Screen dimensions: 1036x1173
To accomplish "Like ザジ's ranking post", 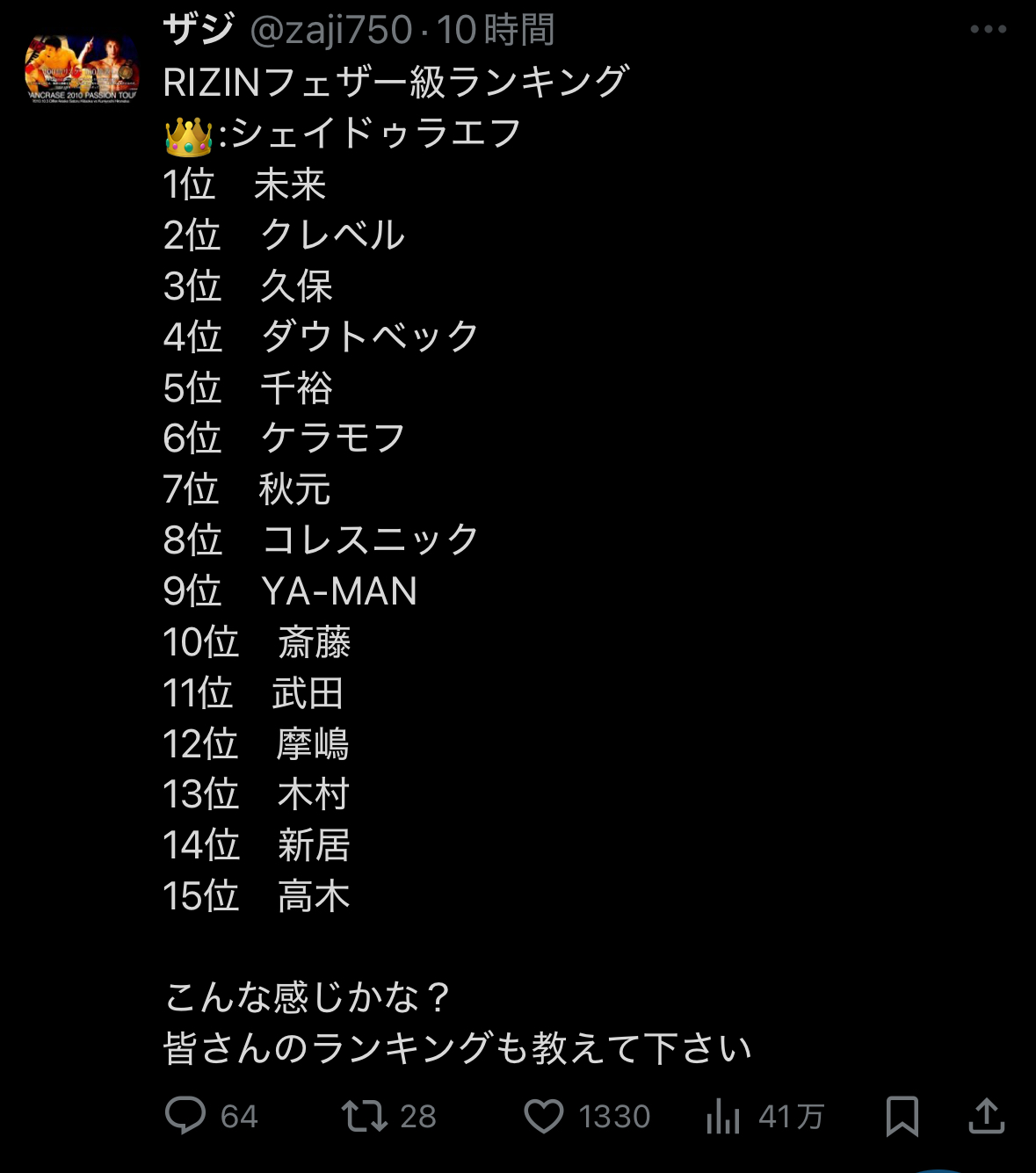I will pos(544,1116).
